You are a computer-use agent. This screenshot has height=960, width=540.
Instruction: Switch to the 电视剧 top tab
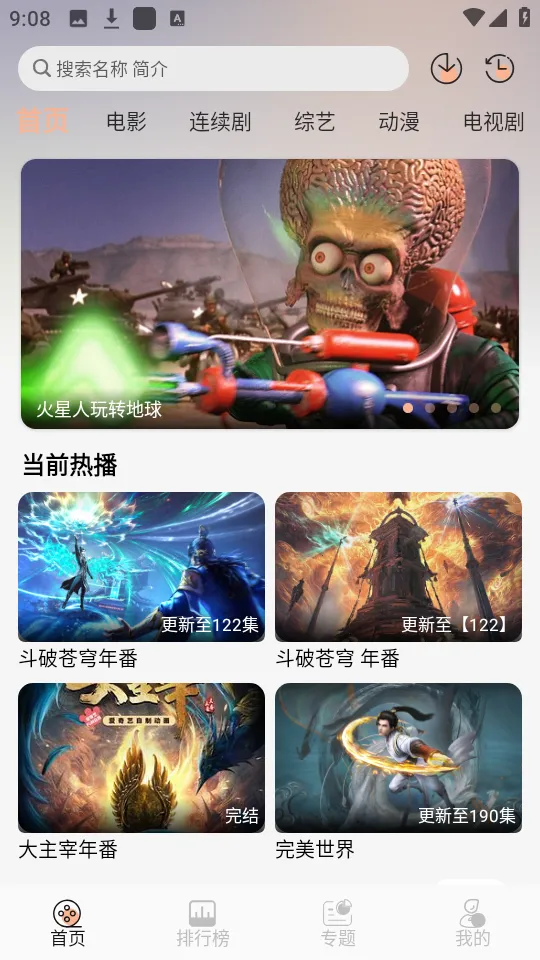[x=493, y=121]
